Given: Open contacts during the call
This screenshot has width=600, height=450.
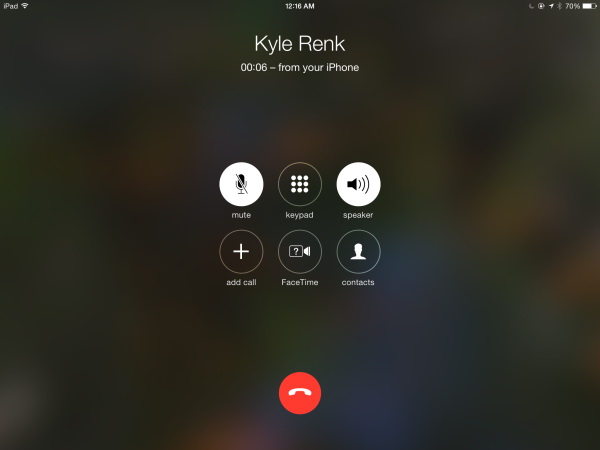Looking at the screenshot, I should pos(358,252).
